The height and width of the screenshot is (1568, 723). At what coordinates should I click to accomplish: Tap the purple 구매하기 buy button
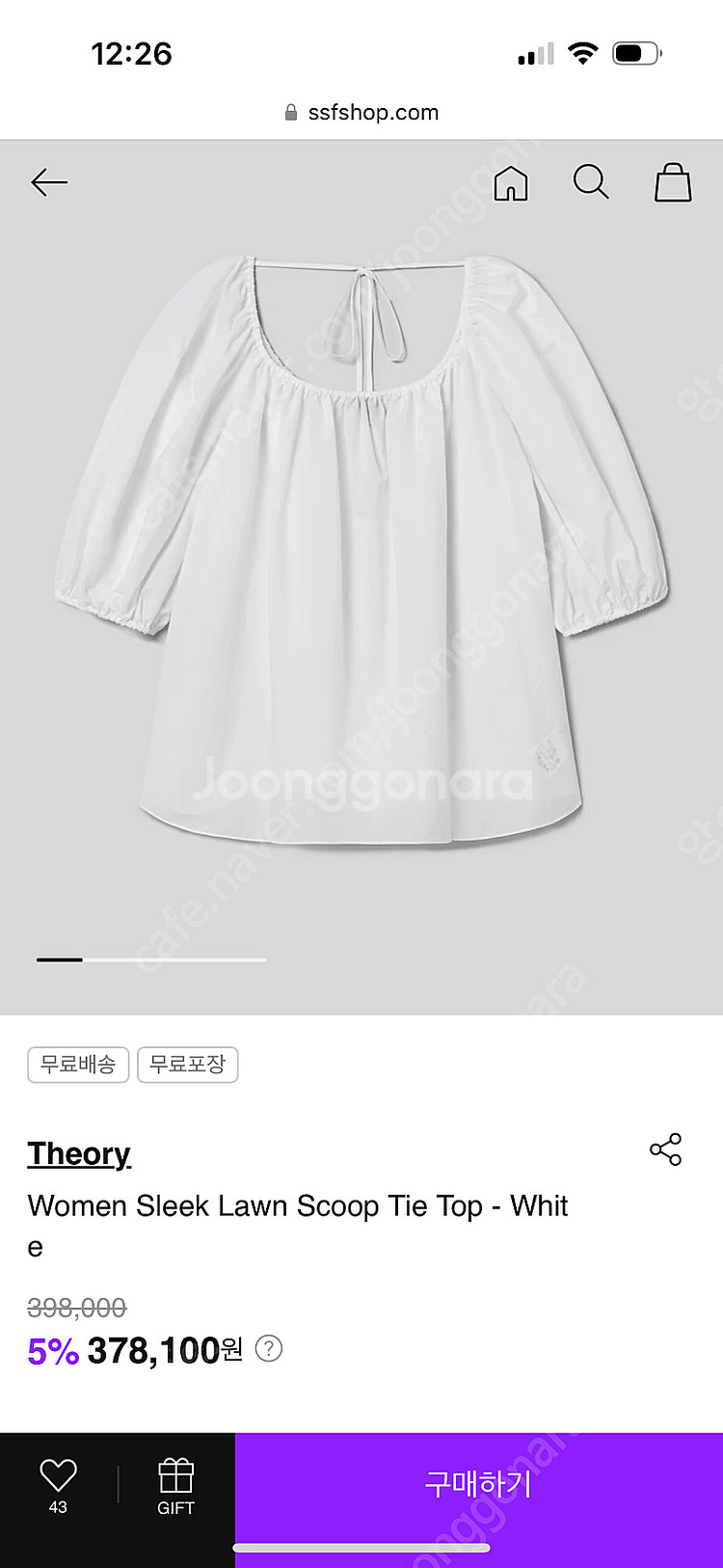pyautogui.click(x=478, y=1485)
